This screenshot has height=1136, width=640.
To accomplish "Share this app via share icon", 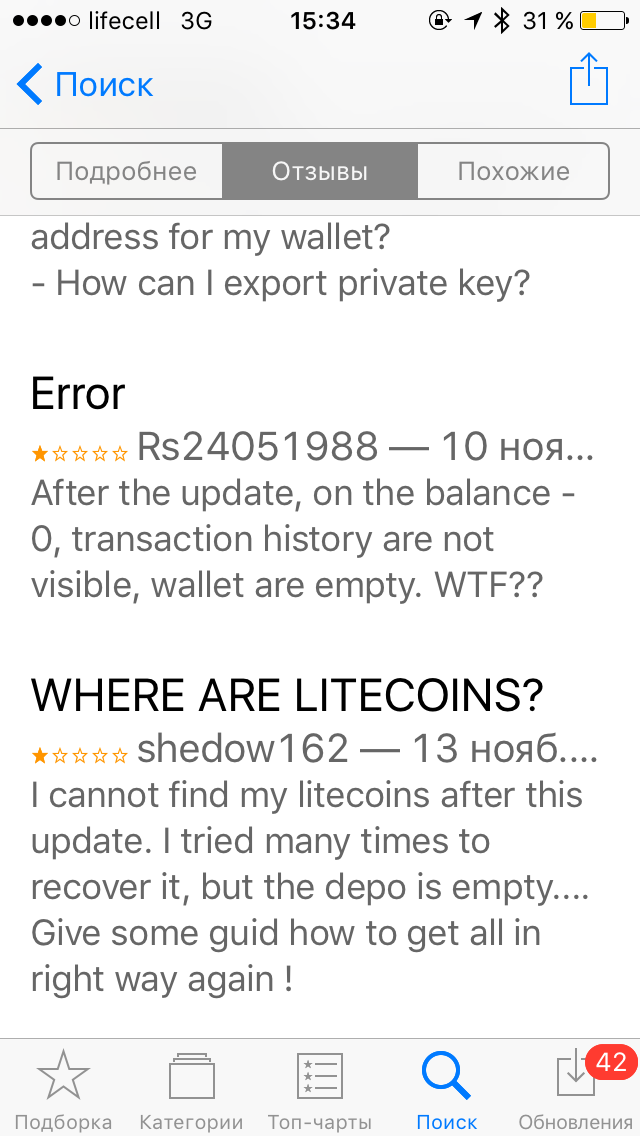I will tap(588, 80).
